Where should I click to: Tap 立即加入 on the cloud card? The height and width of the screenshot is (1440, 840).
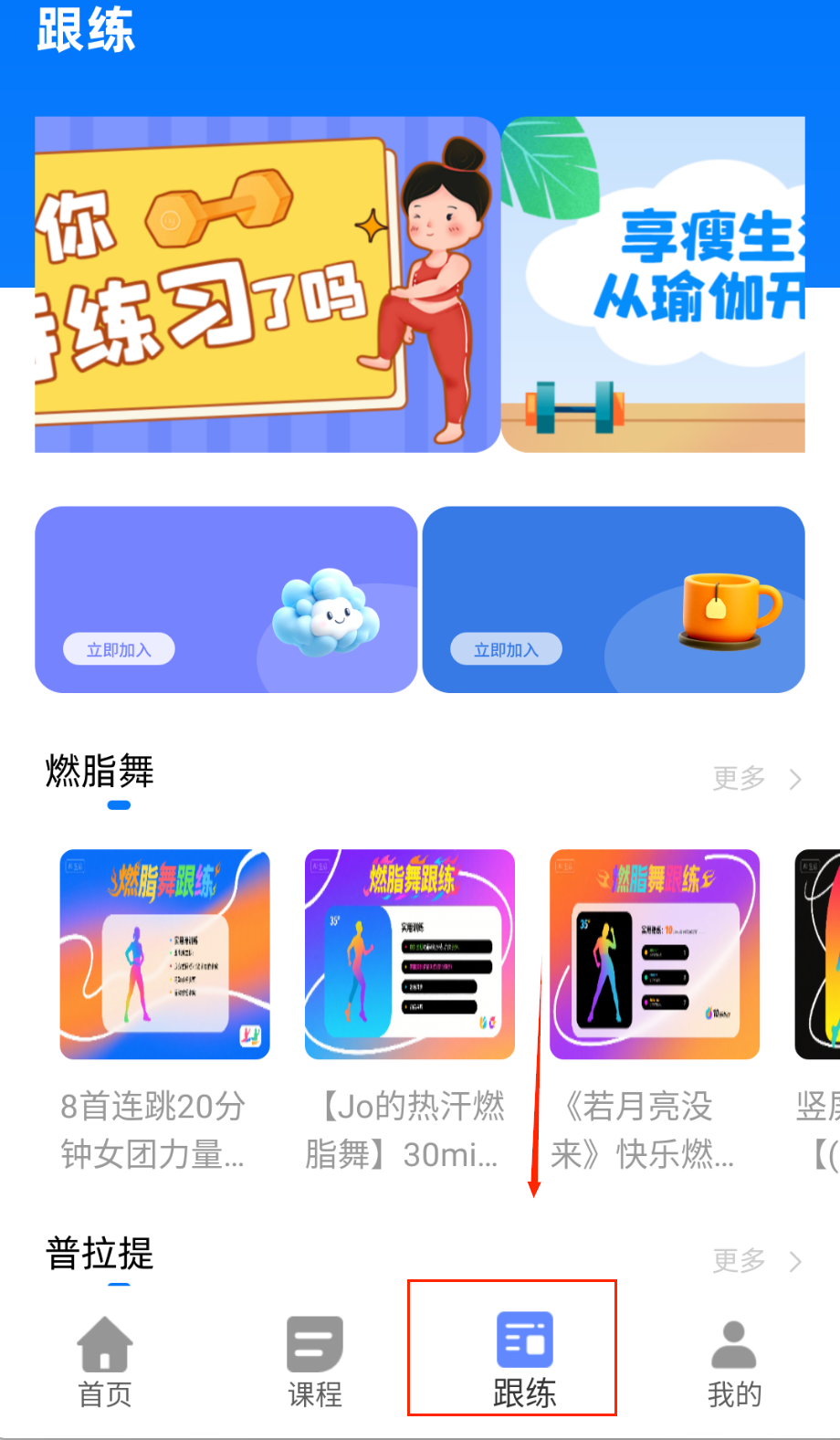(x=119, y=649)
